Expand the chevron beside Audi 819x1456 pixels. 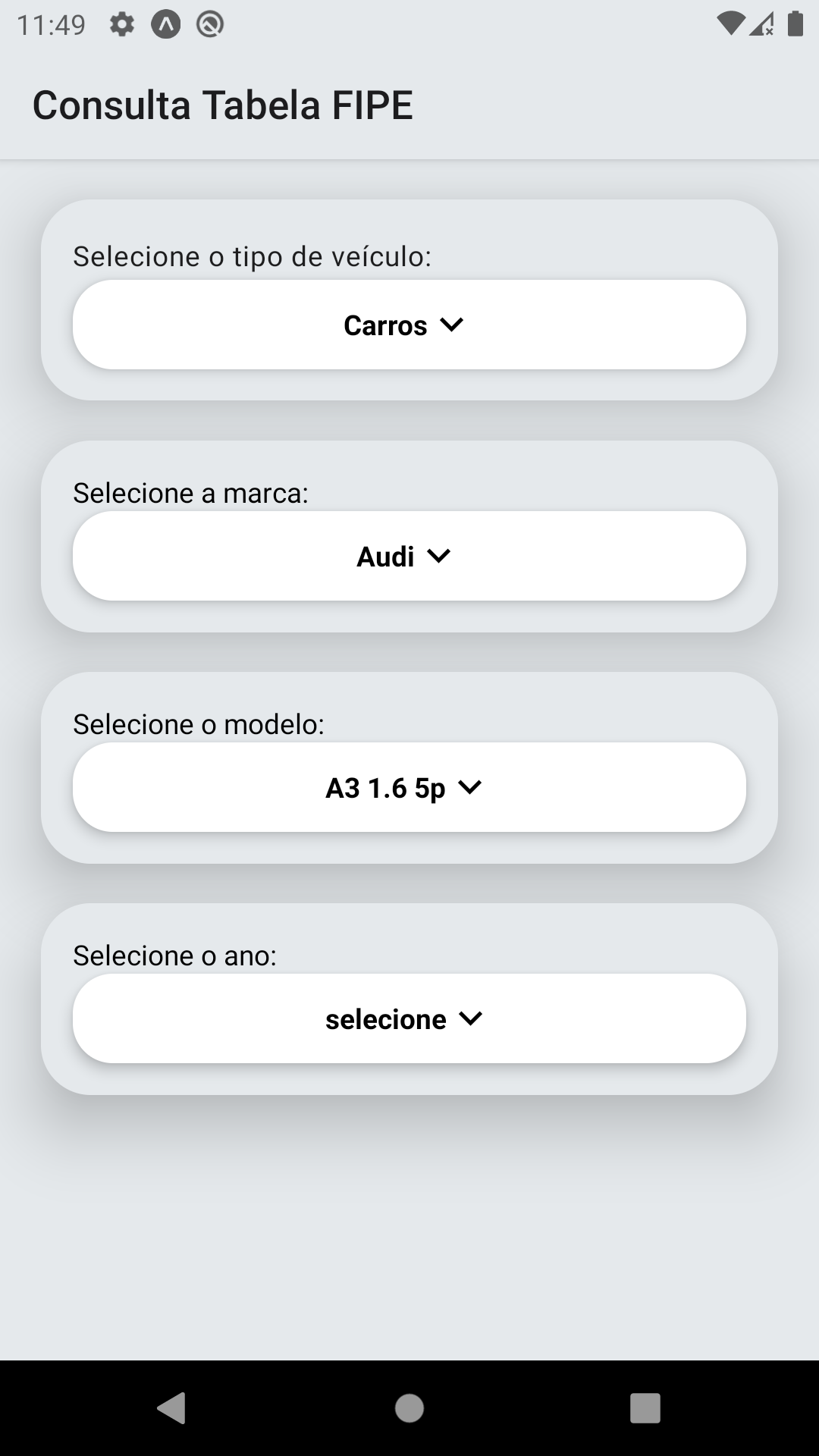point(440,556)
